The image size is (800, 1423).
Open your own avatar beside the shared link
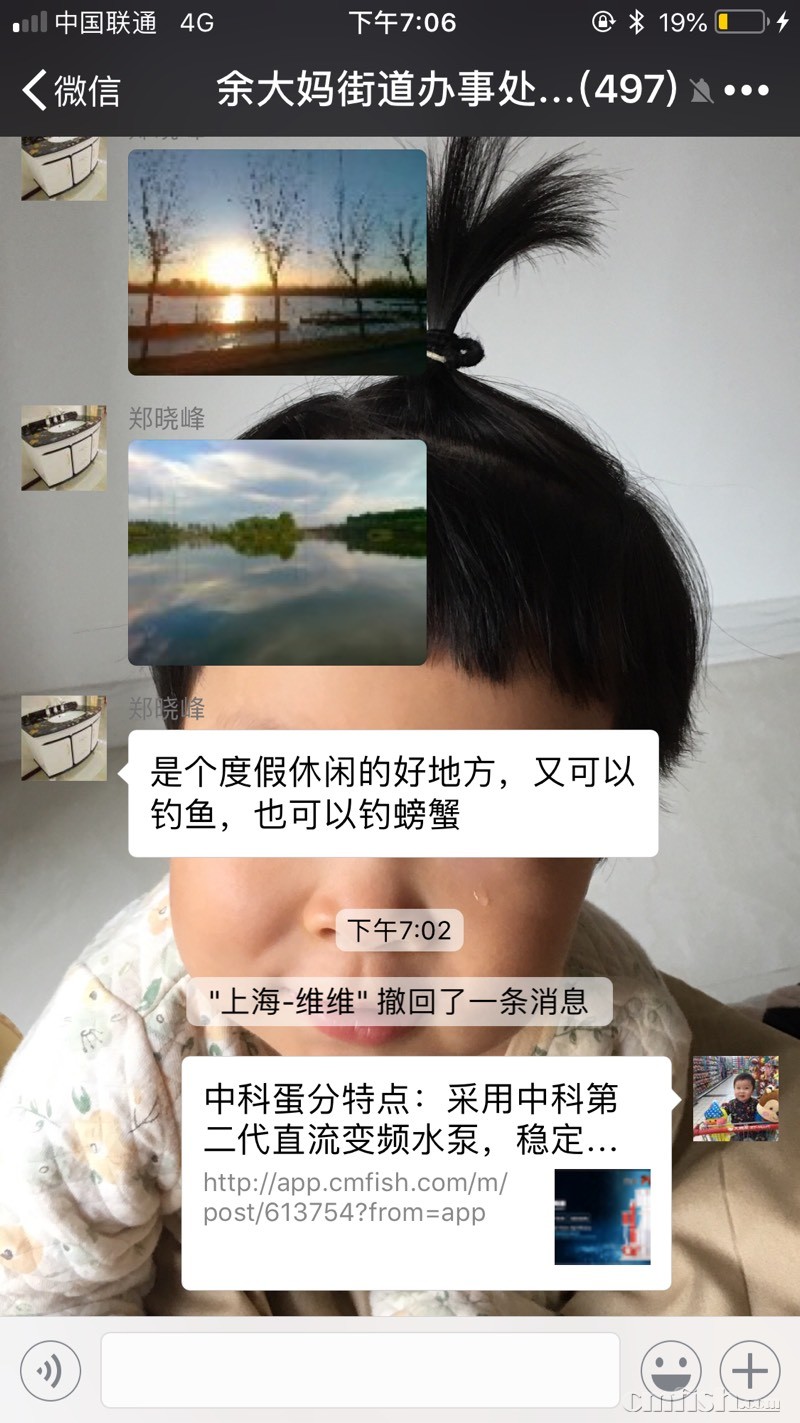735,1098
